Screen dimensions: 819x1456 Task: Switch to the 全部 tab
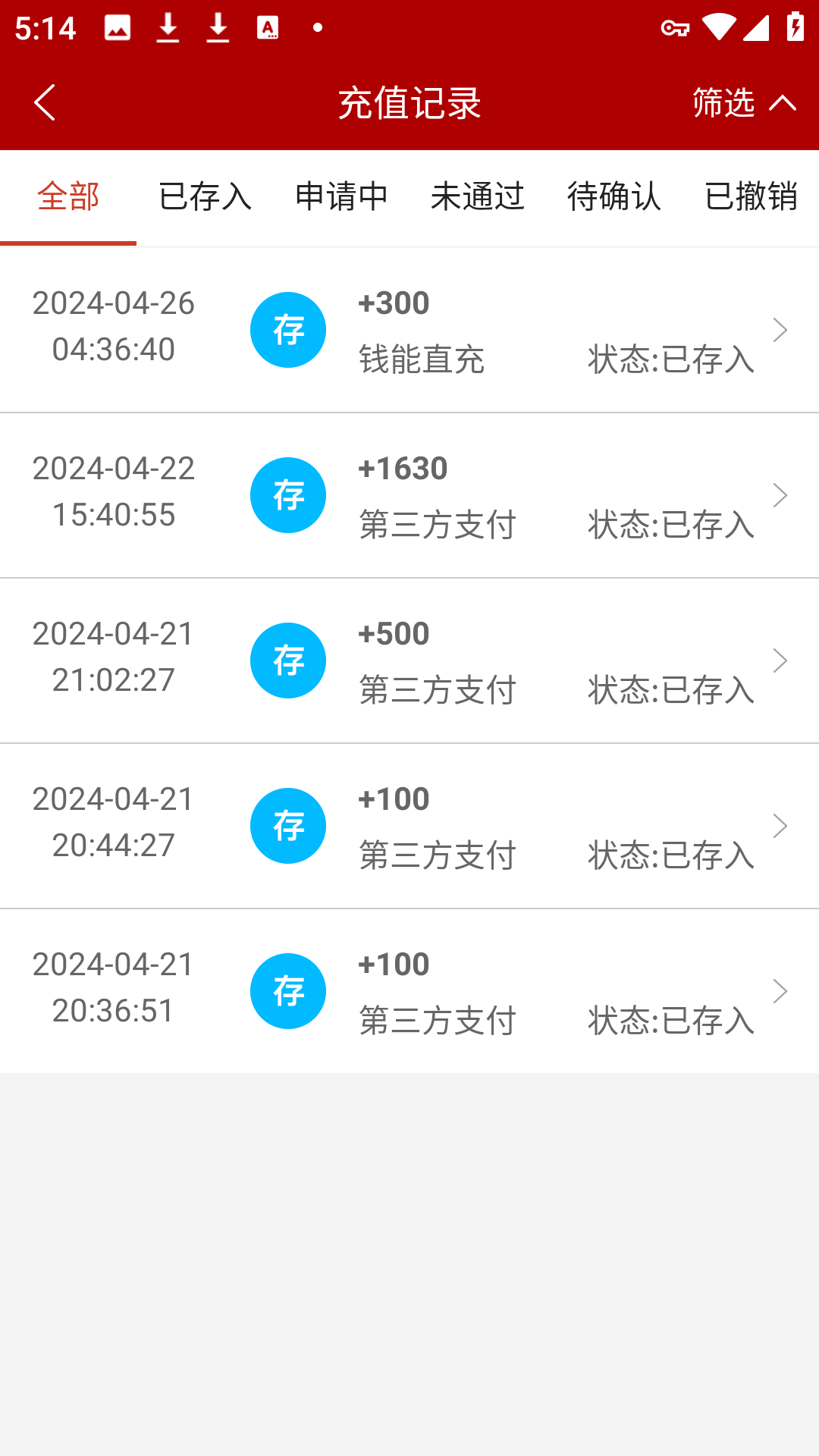coord(68,197)
